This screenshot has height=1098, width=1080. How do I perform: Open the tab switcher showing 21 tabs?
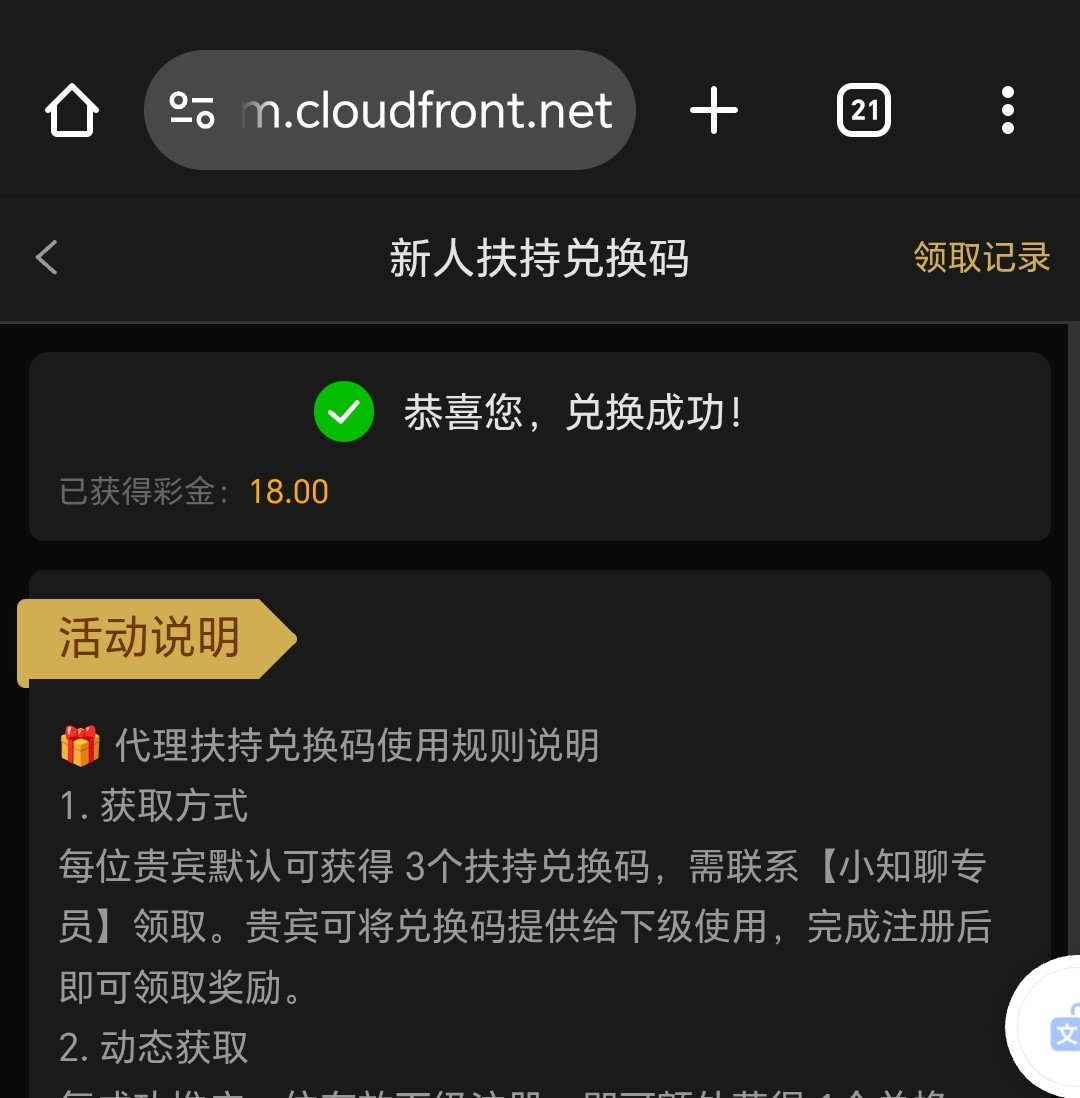(862, 110)
